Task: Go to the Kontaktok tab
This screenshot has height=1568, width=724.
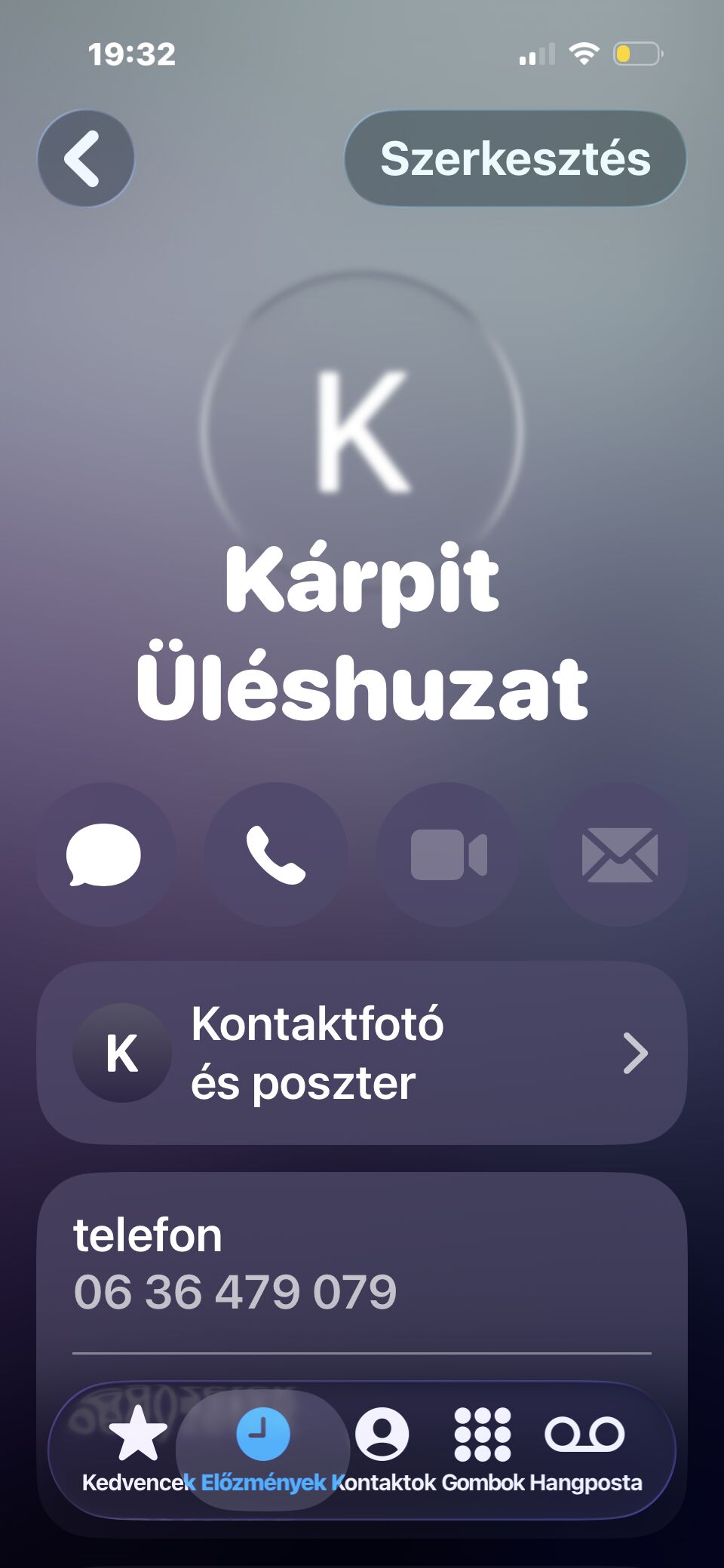Action: (383, 1448)
